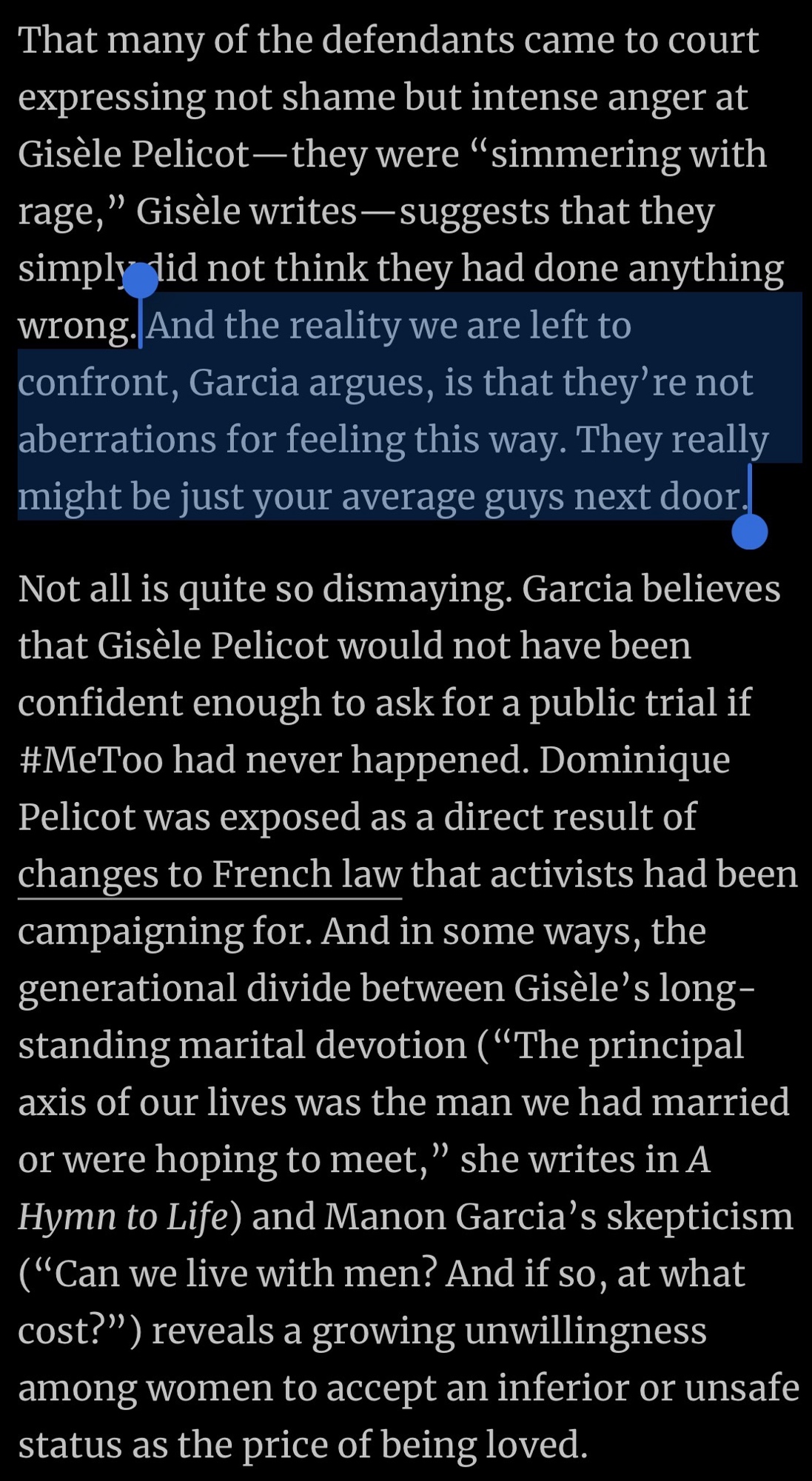
Task: Open the "changes to French law" link
Action: (209, 875)
